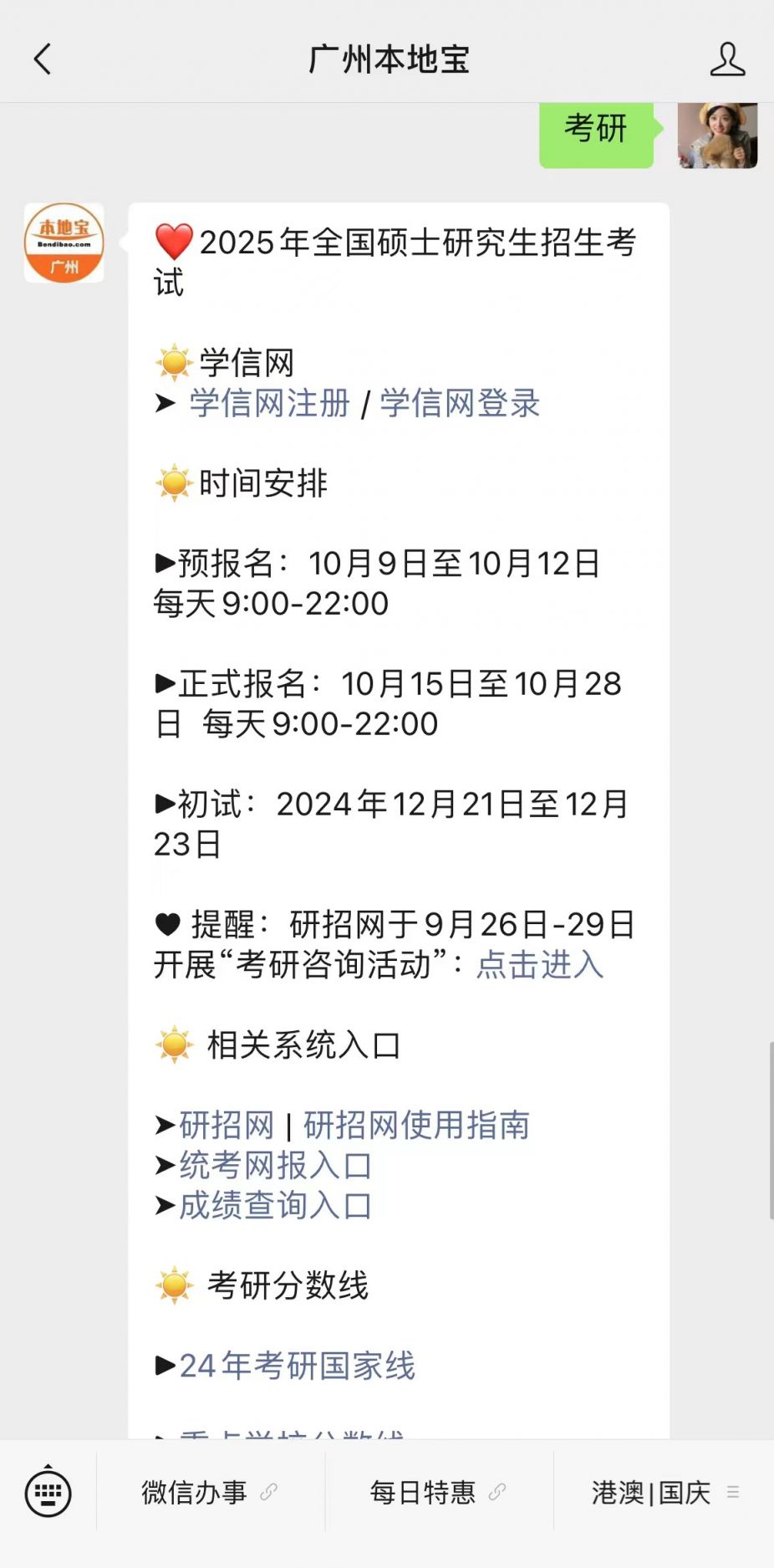Viewport: 774px width, 1568px height.
Task: Tap the user's profile picture beside 考研 bubble
Action: tap(717, 136)
